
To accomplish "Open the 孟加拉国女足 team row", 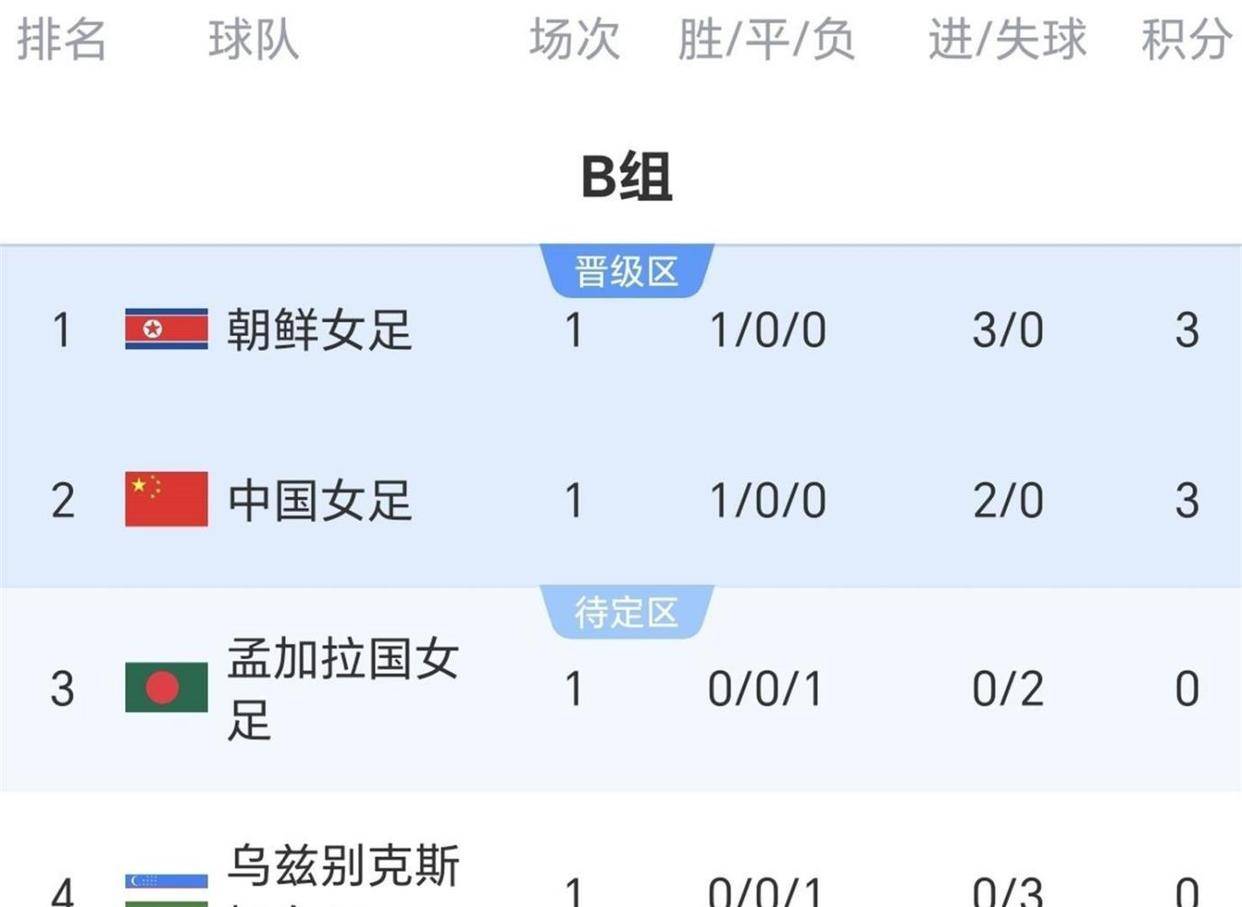I will [x=342, y=688].
